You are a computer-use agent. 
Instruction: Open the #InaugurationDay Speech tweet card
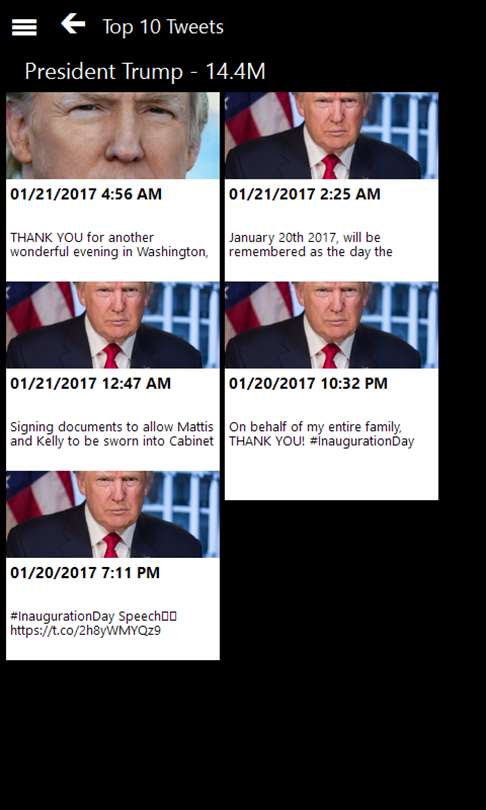113,565
